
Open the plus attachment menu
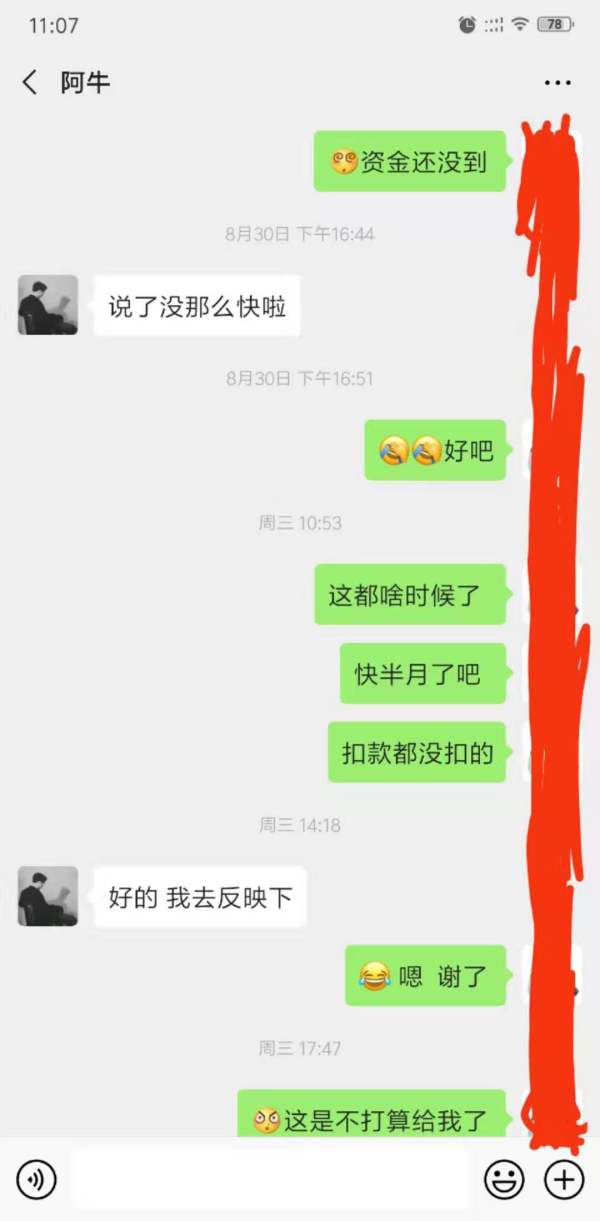coord(564,1180)
